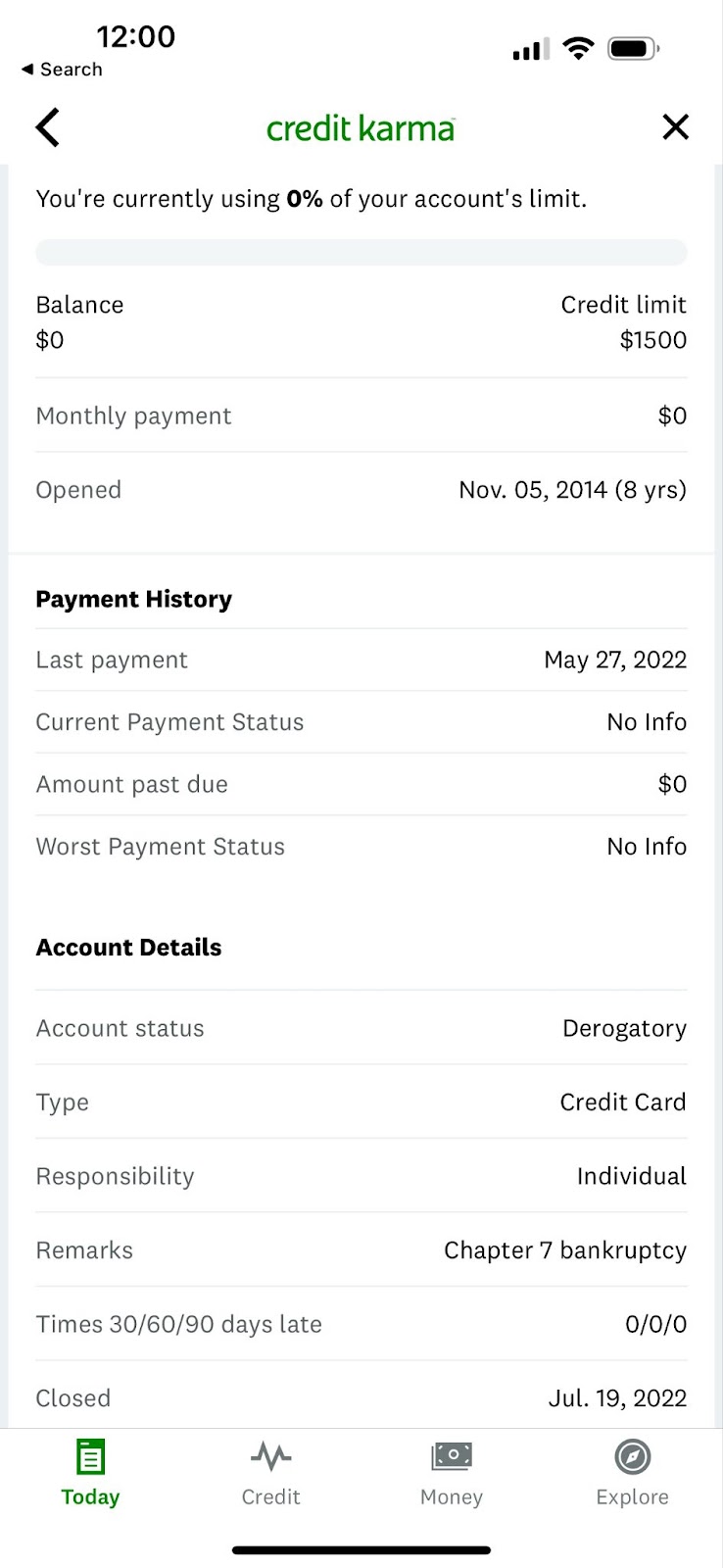Switch to the Today tab

coord(90,1473)
